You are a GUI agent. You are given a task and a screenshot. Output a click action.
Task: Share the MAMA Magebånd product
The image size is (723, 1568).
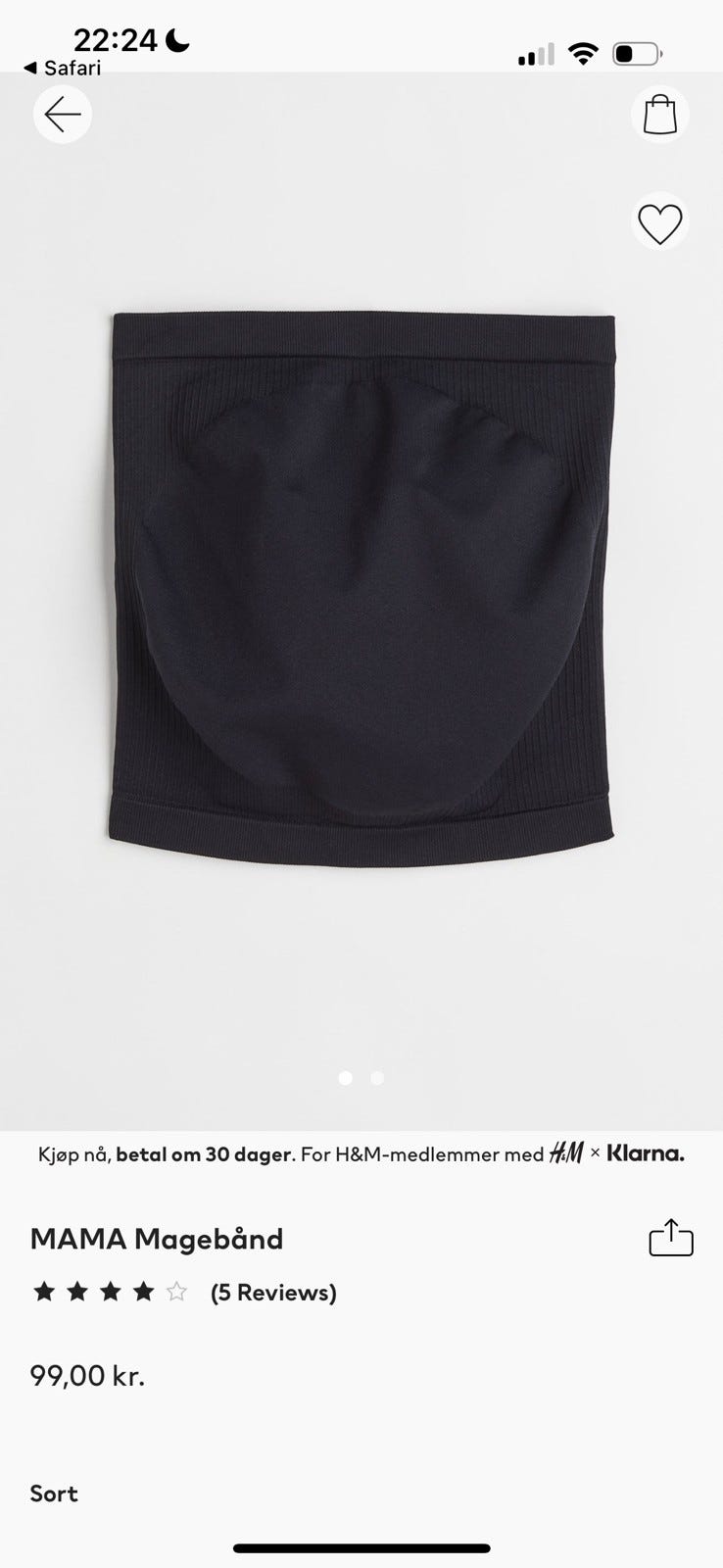coord(671,1238)
